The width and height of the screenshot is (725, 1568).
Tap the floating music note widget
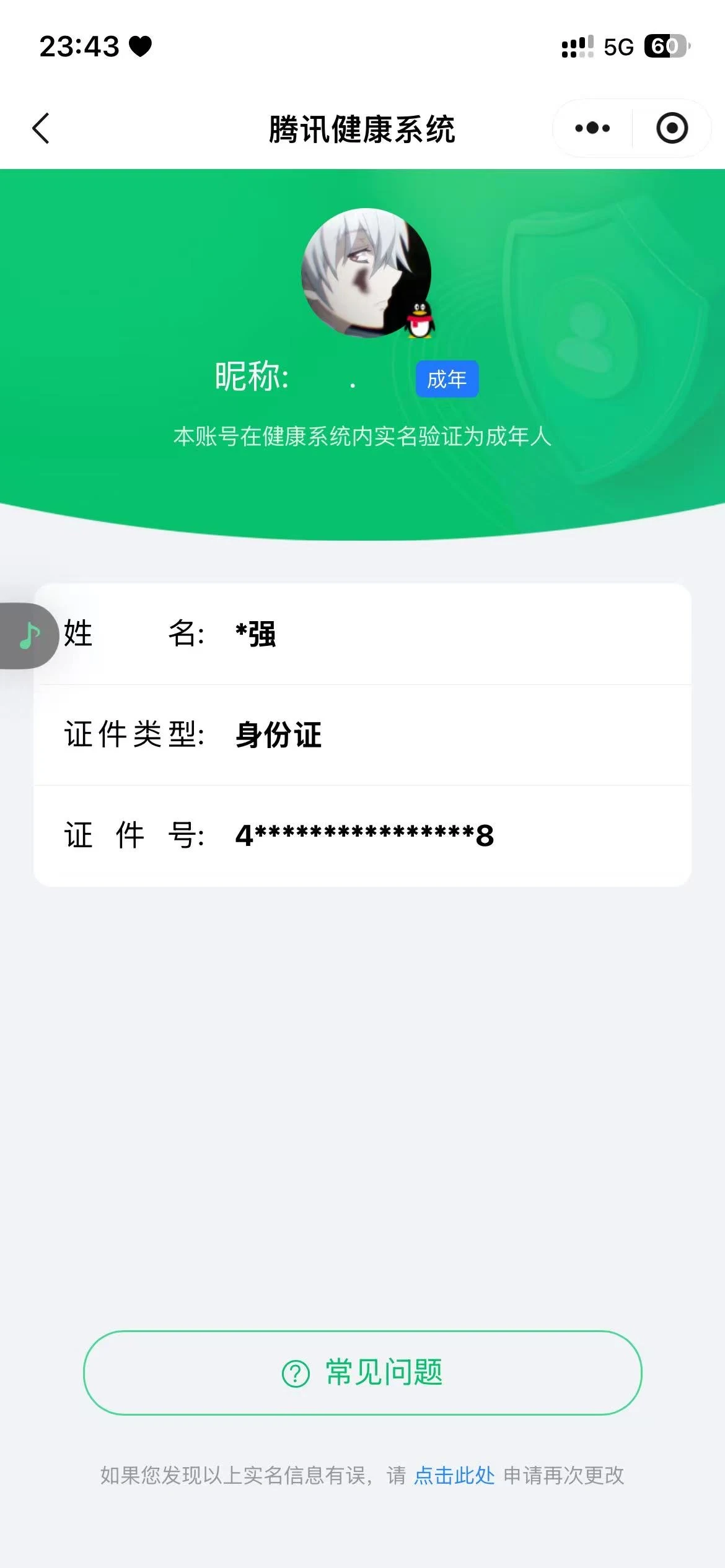click(x=29, y=636)
